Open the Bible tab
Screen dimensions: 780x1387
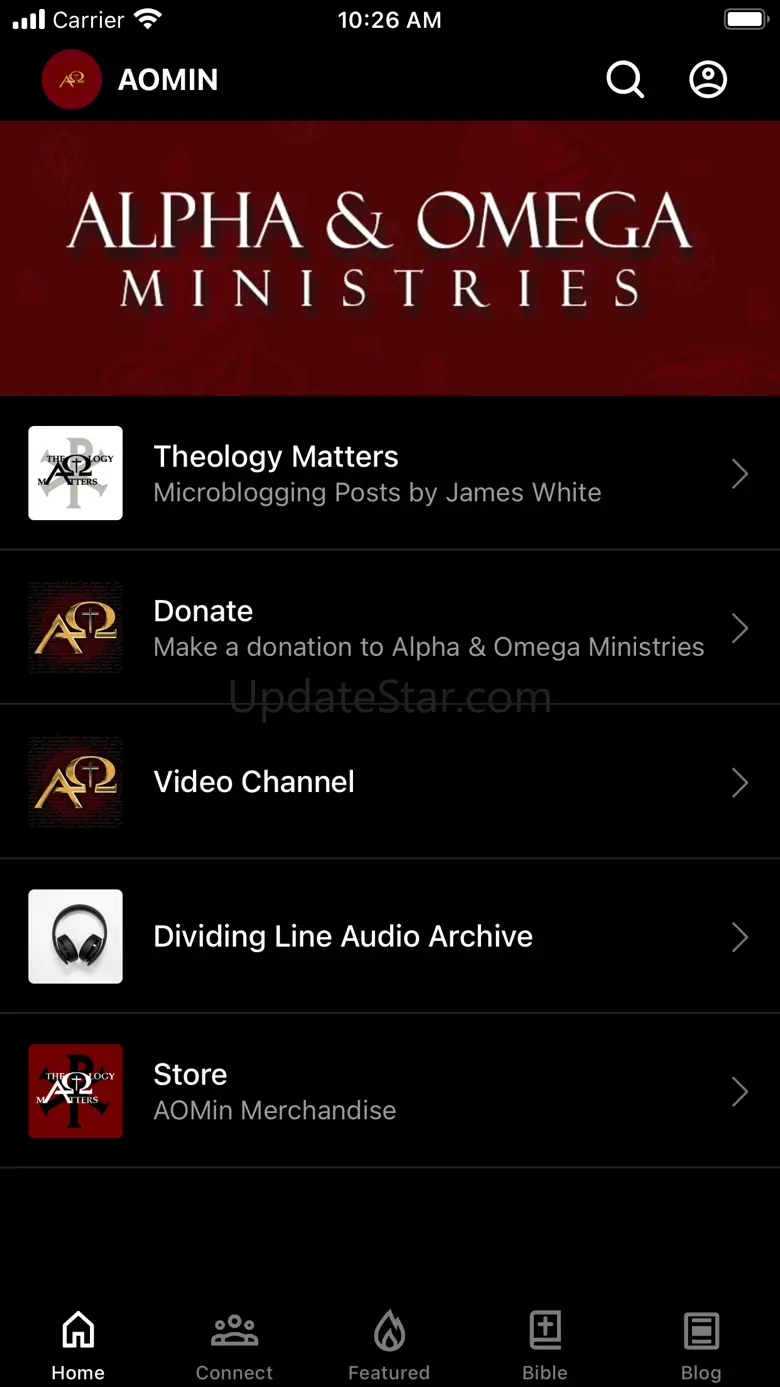(x=545, y=1345)
